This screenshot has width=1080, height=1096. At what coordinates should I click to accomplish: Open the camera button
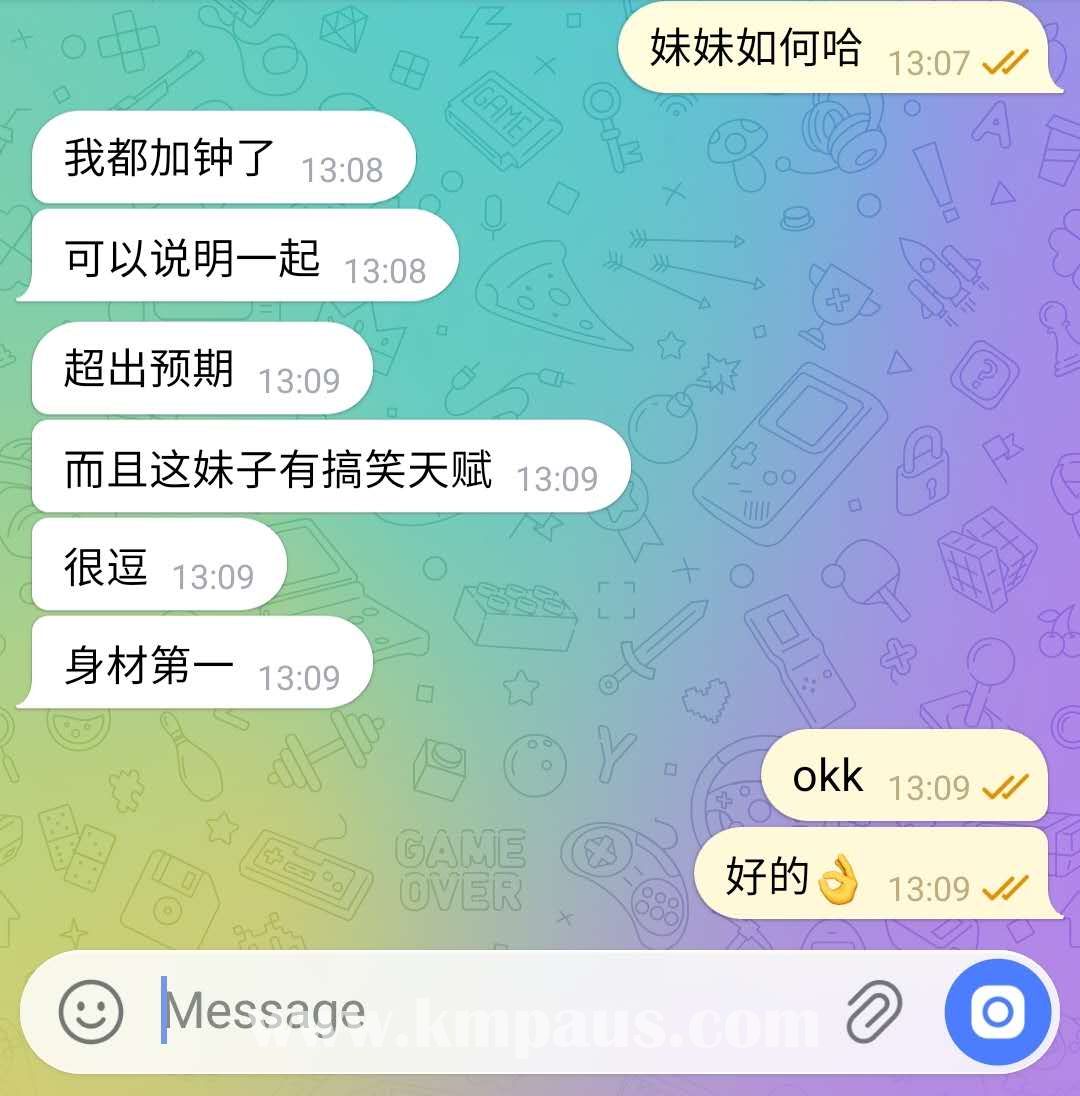coord(997,1012)
